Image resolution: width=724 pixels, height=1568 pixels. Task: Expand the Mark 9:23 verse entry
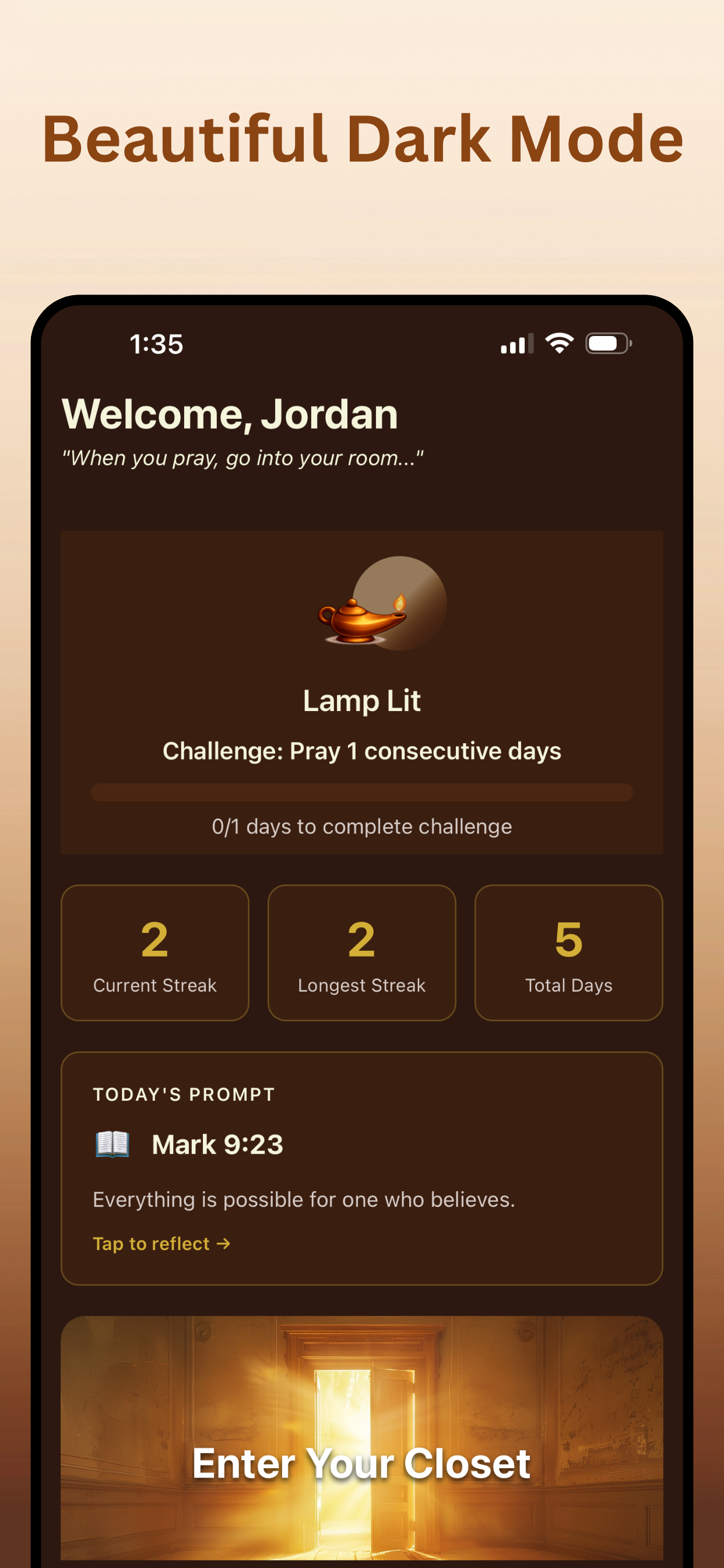(x=217, y=1144)
